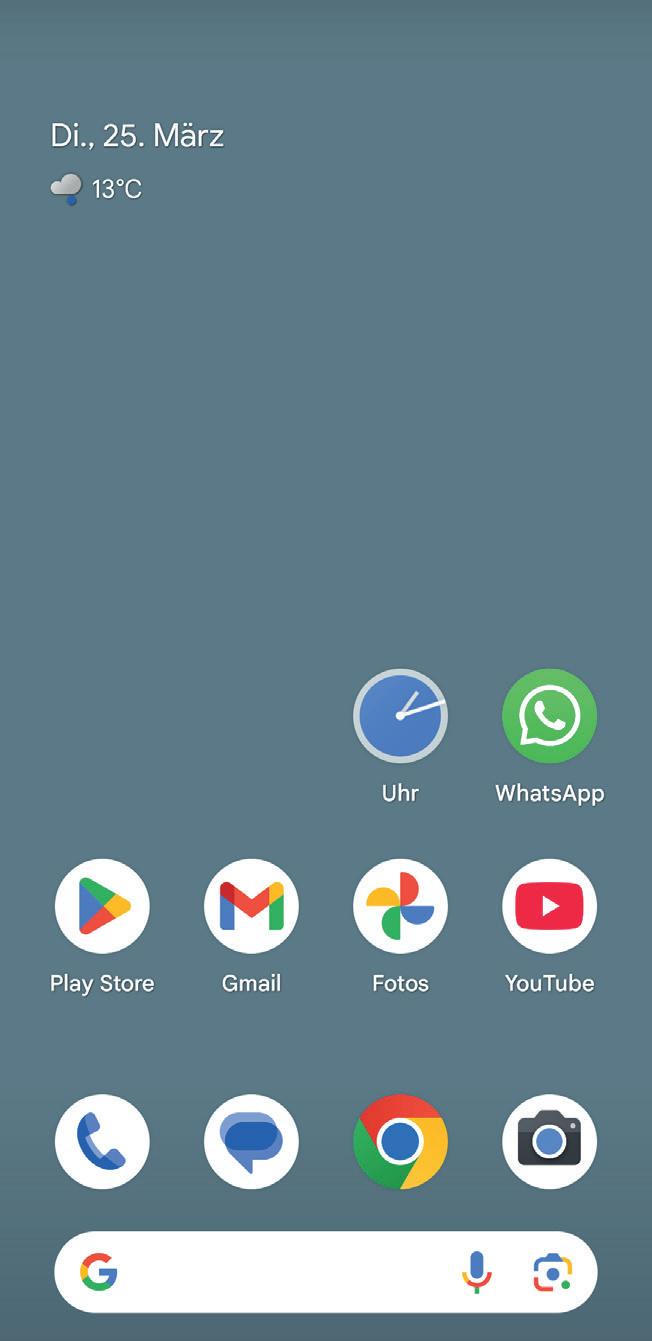Open the Uhr clock app

400,716
